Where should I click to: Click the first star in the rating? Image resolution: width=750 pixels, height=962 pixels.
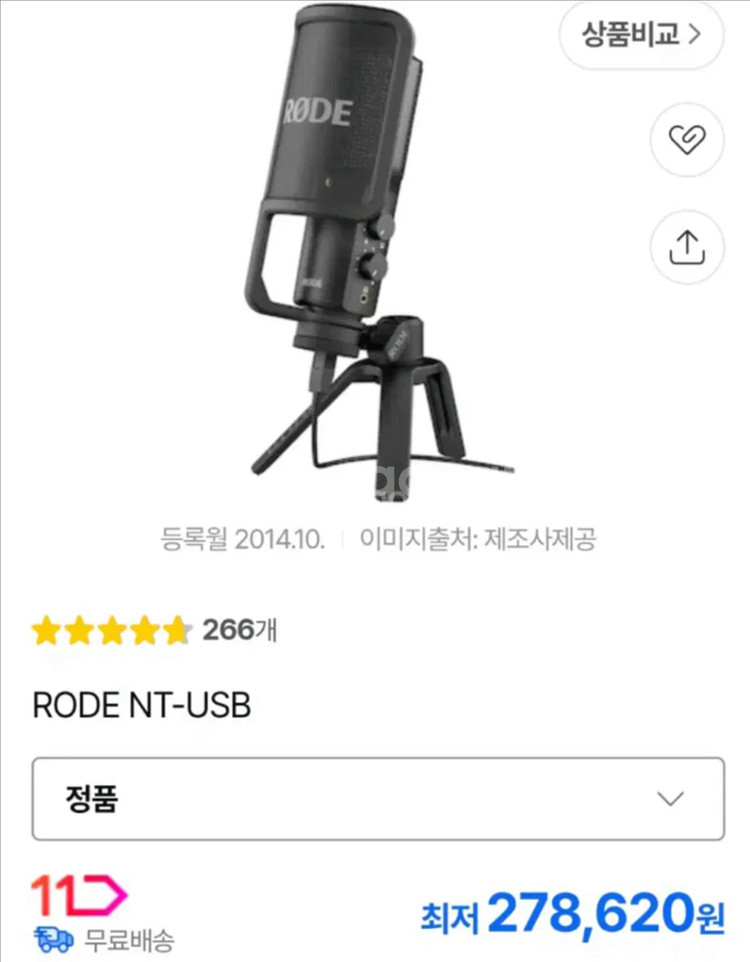click(47, 632)
